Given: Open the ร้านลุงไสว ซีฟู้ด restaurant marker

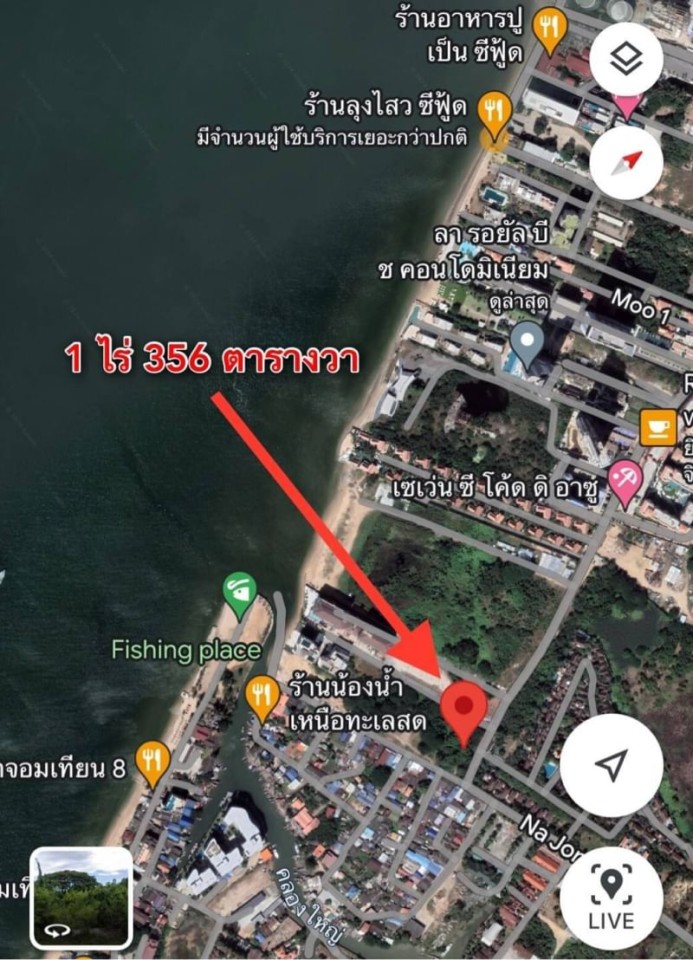Looking at the screenshot, I should point(493,113).
